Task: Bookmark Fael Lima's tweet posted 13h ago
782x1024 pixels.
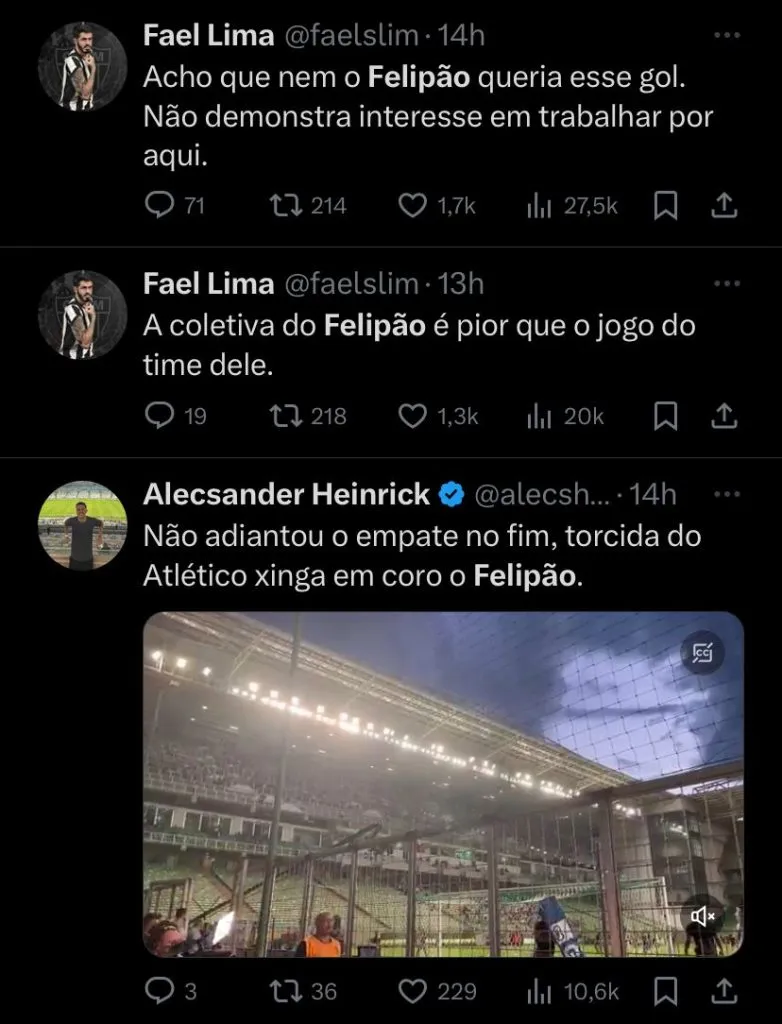Action: click(665, 416)
